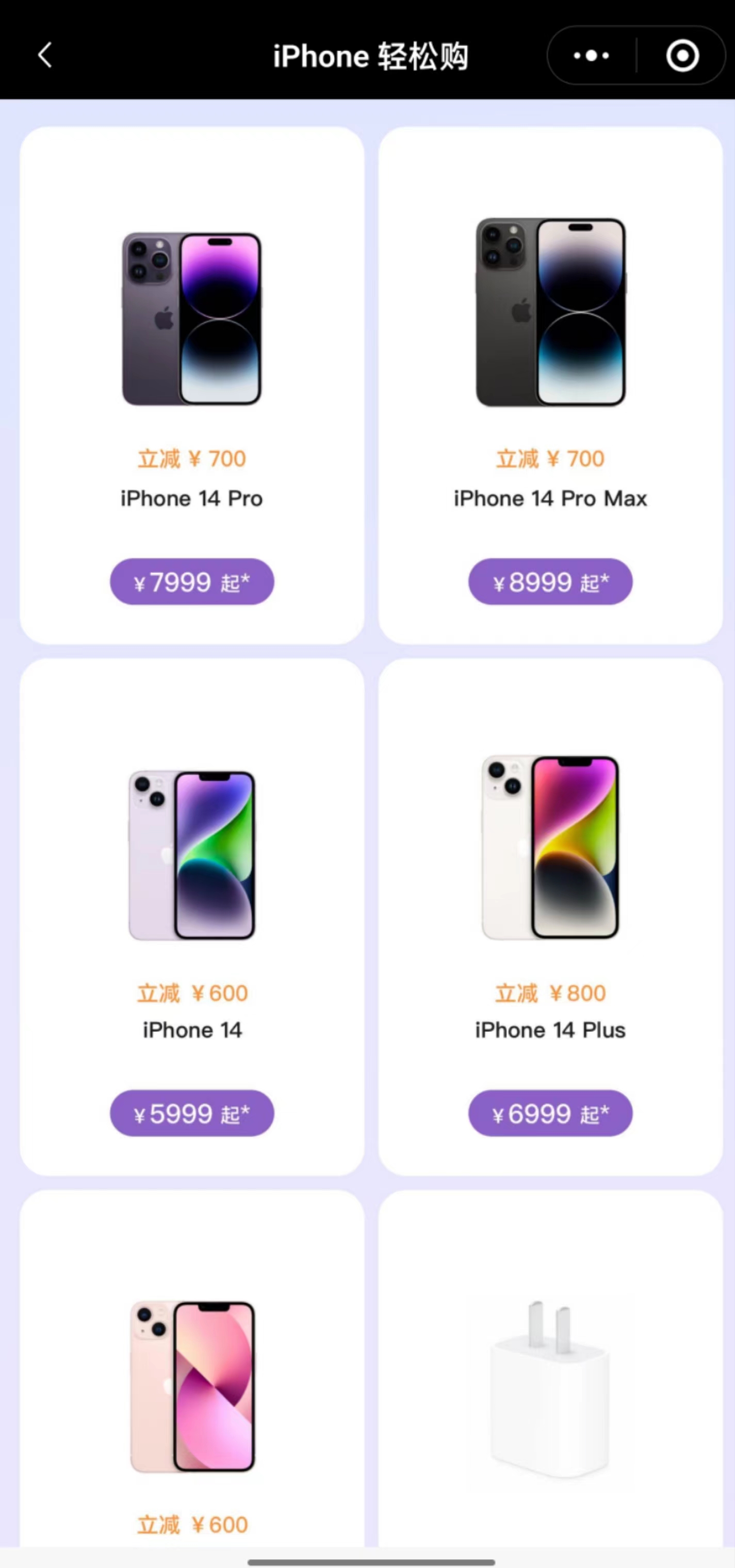Tap the ¥8999 price button
Image resolution: width=735 pixels, height=1568 pixels.
point(550,581)
